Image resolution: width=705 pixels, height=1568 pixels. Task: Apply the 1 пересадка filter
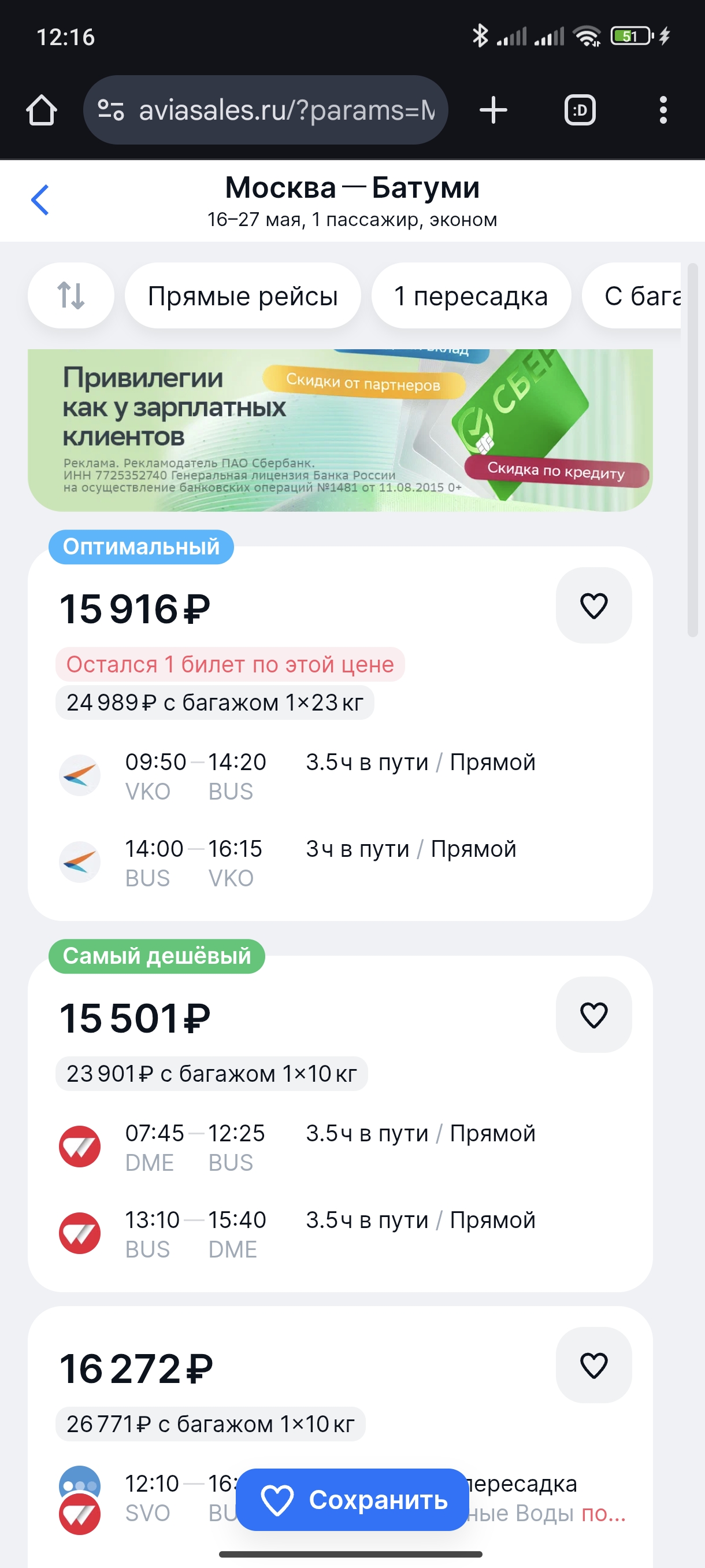click(471, 296)
